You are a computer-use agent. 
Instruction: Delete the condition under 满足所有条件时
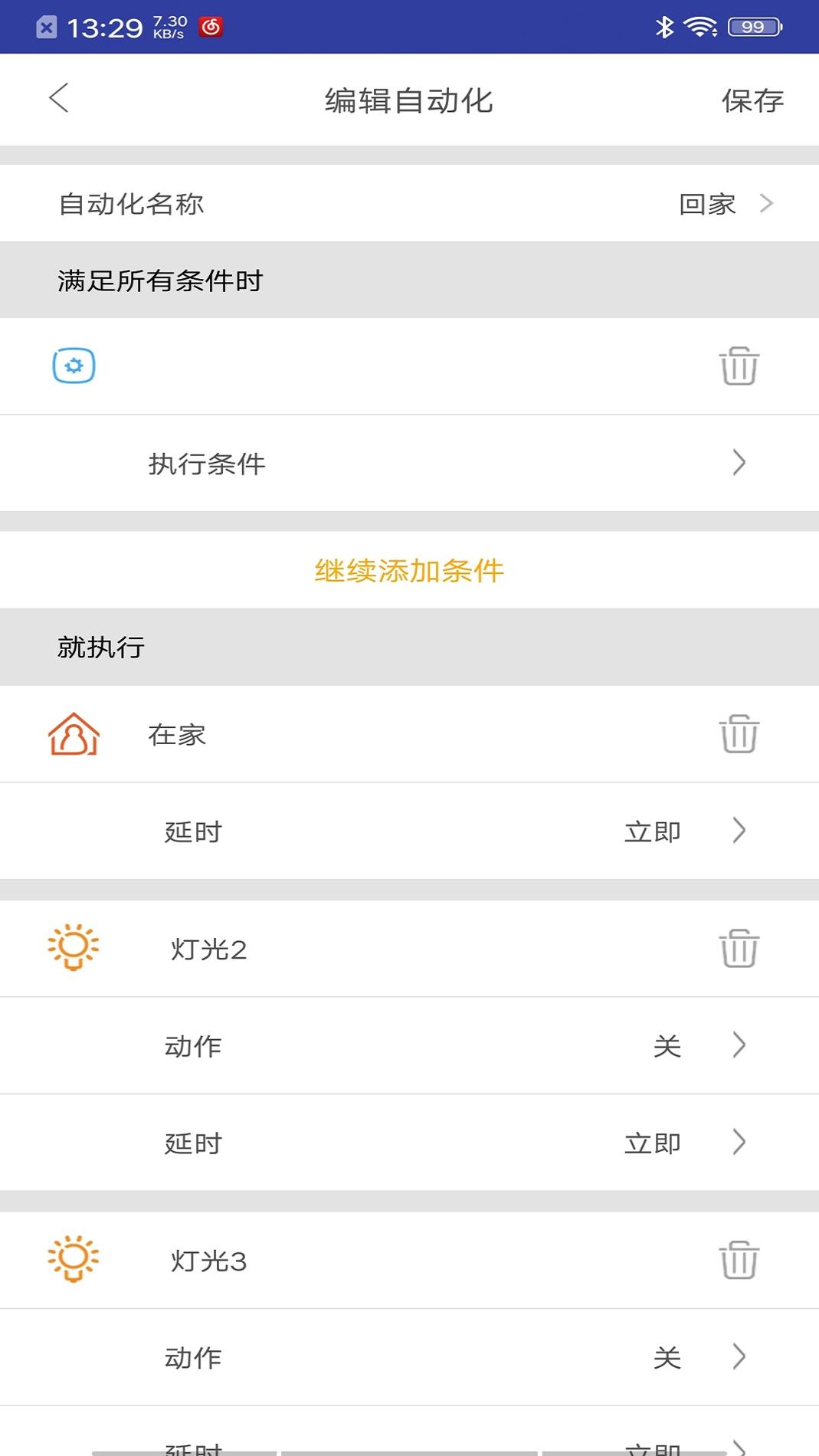click(x=739, y=366)
